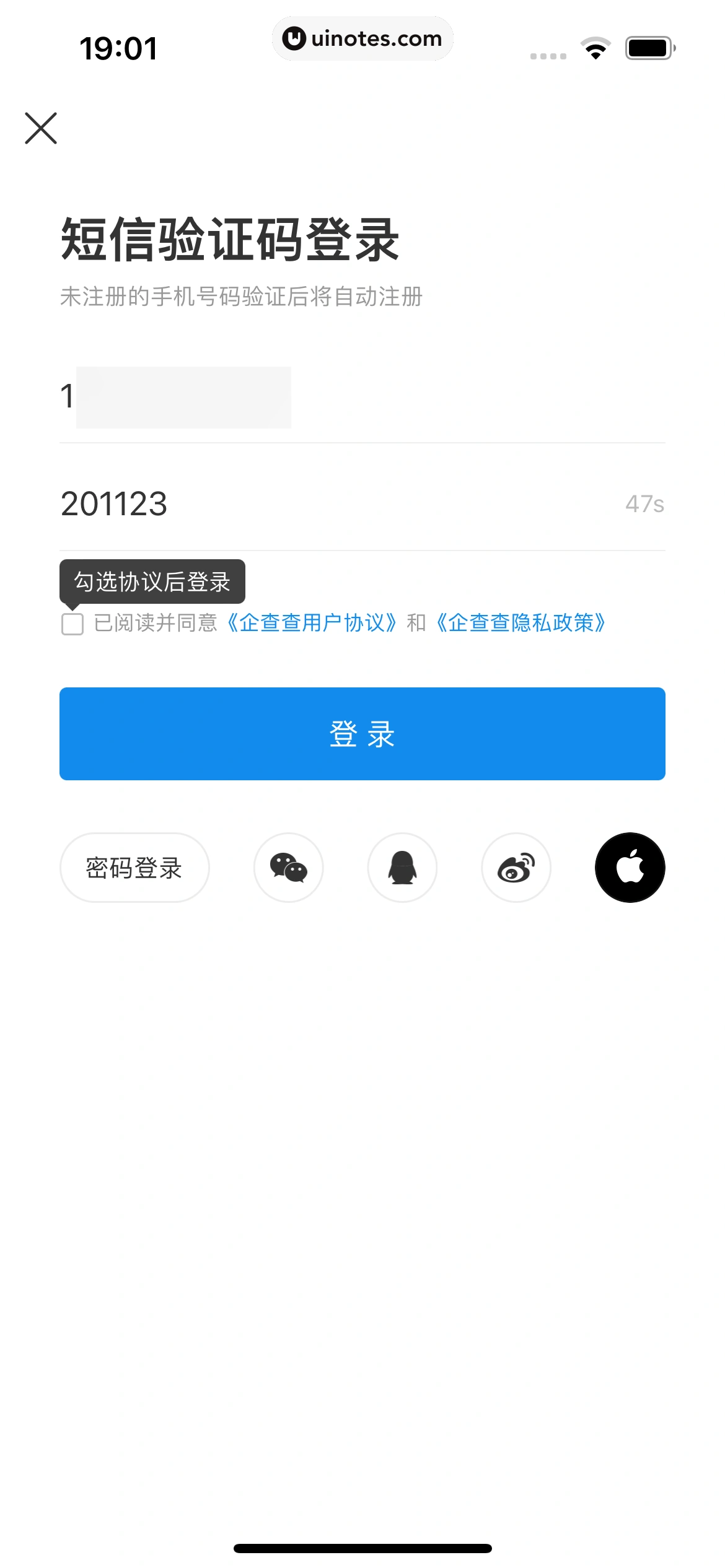Tap the blue 登录 button
The image size is (725, 1568).
click(x=362, y=734)
